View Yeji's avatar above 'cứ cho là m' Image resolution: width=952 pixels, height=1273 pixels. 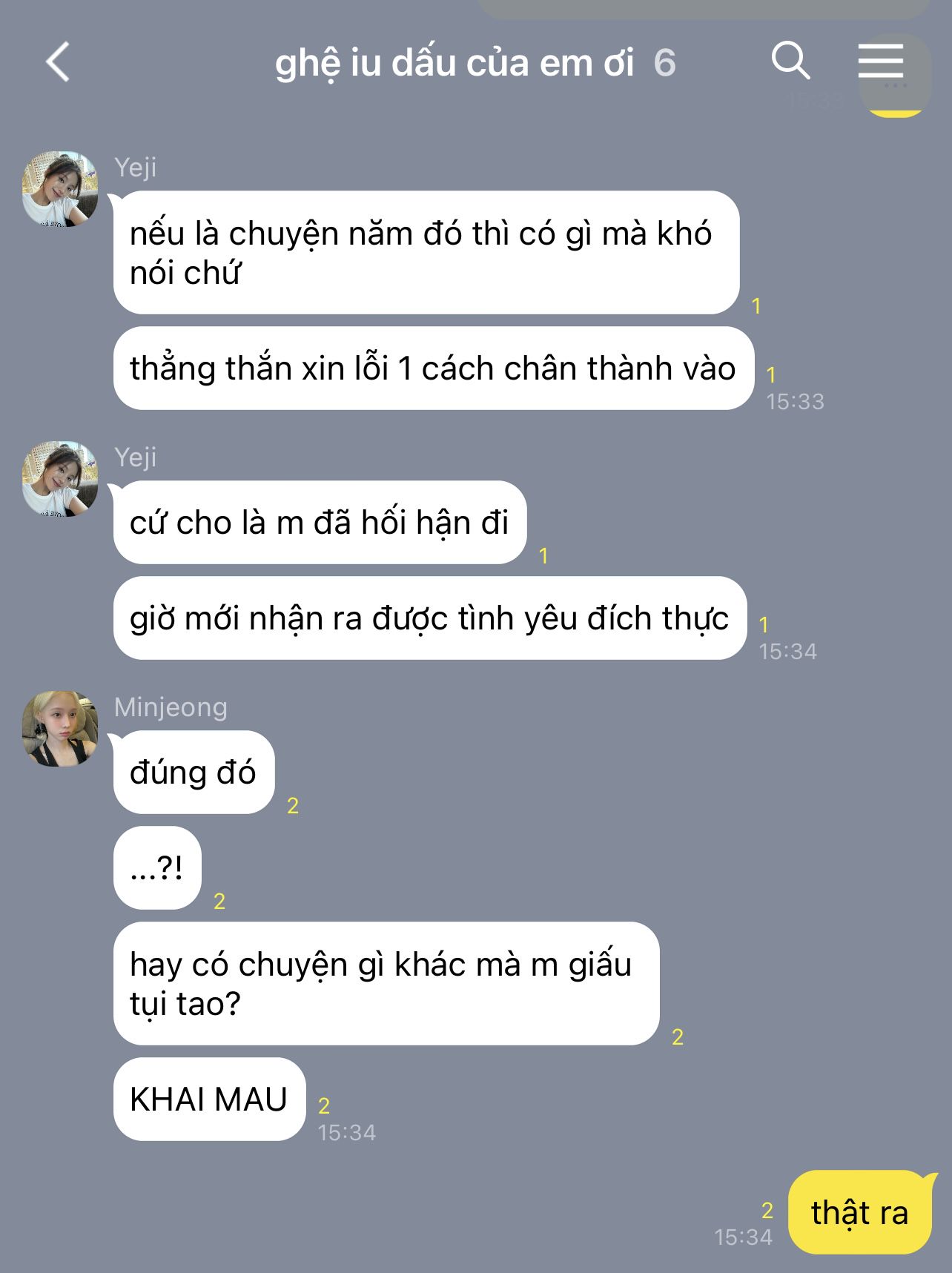(x=61, y=479)
